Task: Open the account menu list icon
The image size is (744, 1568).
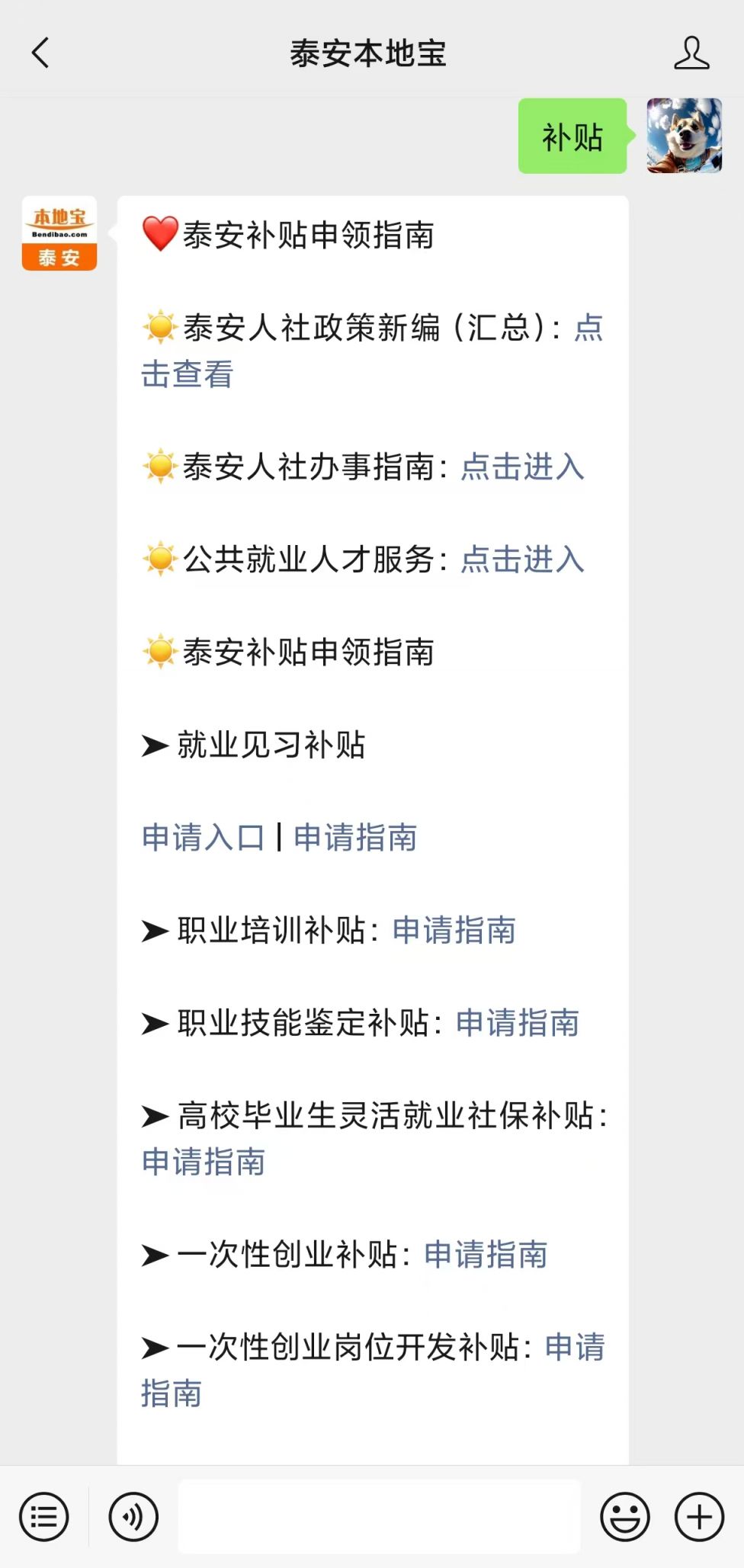Action: click(44, 1516)
